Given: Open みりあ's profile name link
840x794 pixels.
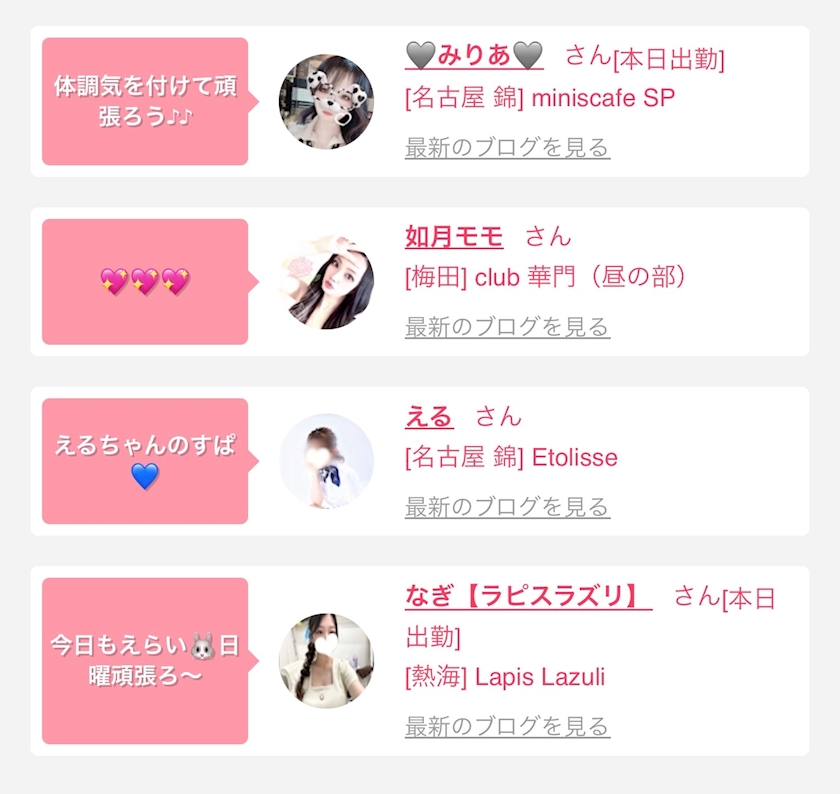Looking at the screenshot, I should 474,55.
